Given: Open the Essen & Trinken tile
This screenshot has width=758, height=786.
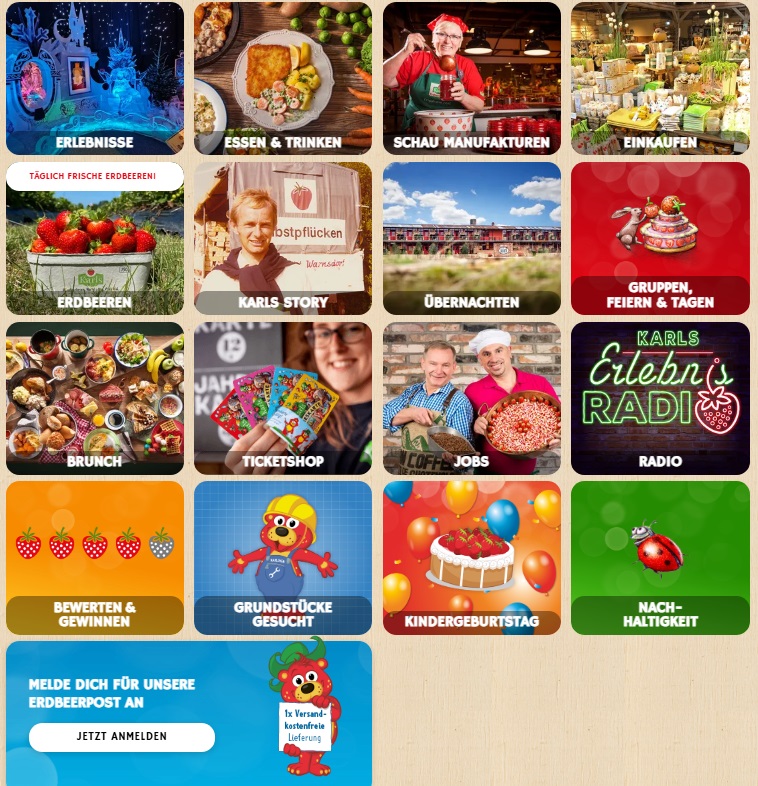Looking at the screenshot, I should (x=283, y=78).
